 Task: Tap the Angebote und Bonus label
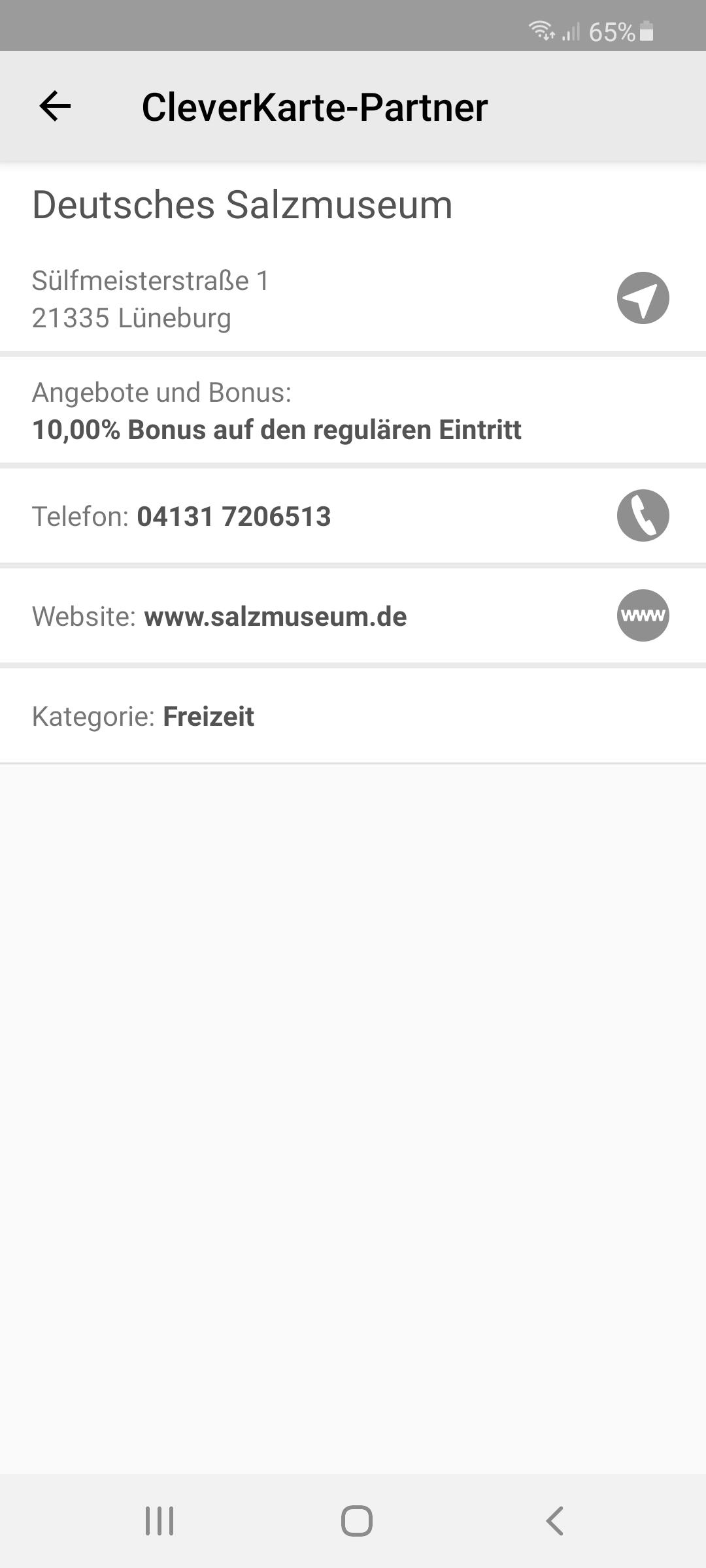pyautogui.click(x=162, y=391)
